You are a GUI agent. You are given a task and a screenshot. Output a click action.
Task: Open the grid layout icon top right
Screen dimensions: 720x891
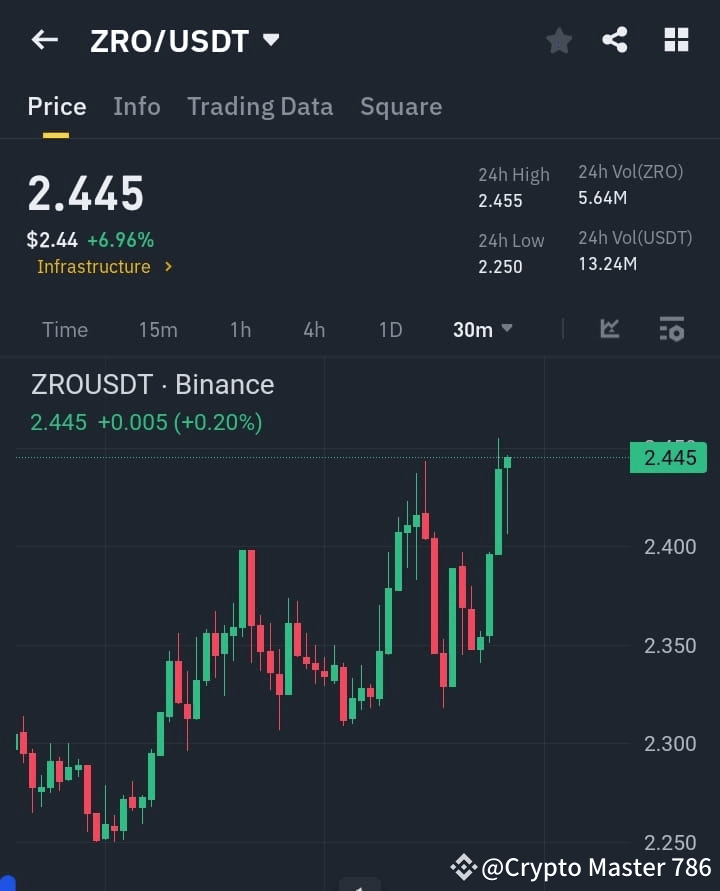pyautogui.click(x=676, y=40)
